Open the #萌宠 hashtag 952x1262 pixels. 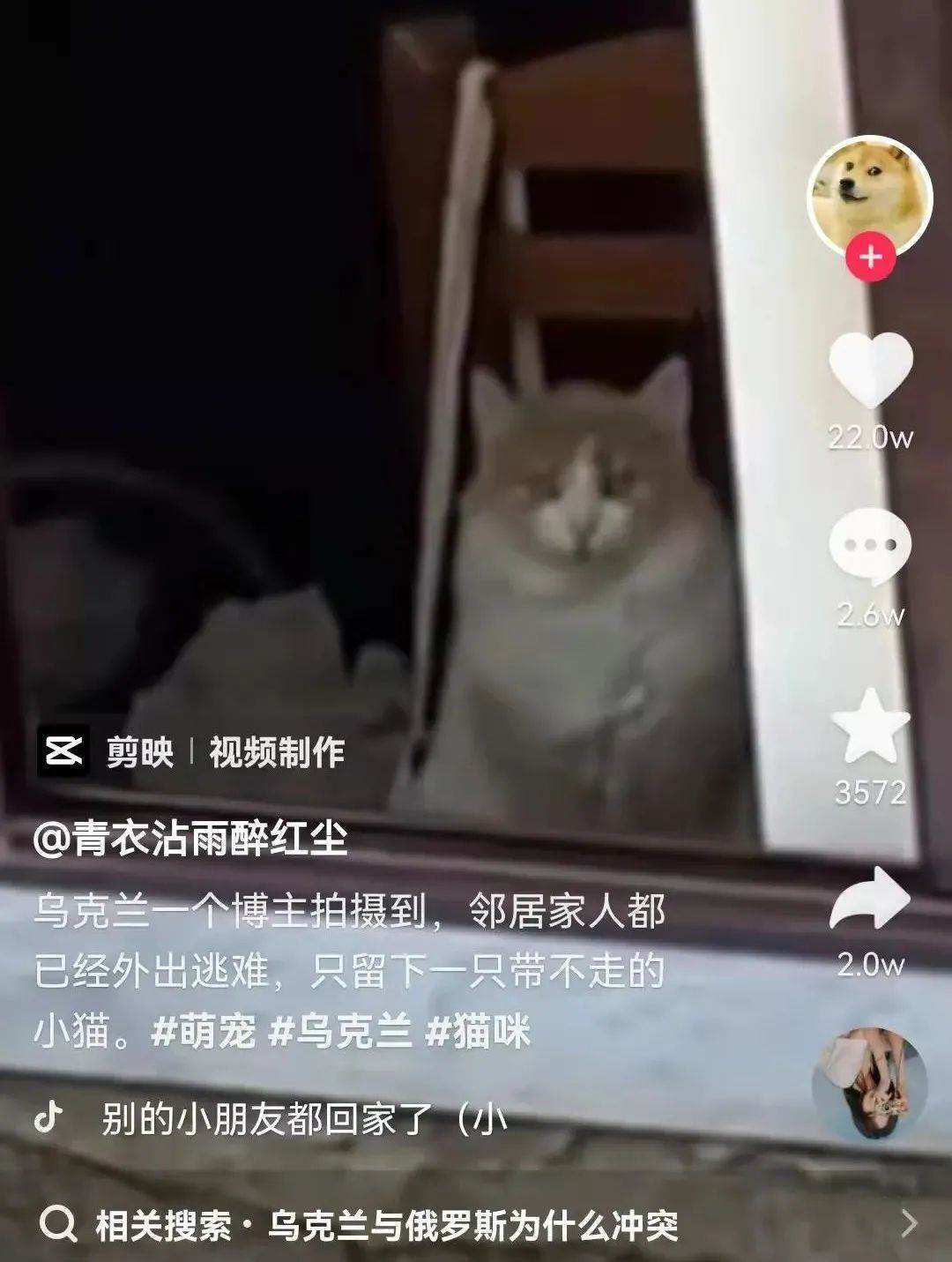204,1031
